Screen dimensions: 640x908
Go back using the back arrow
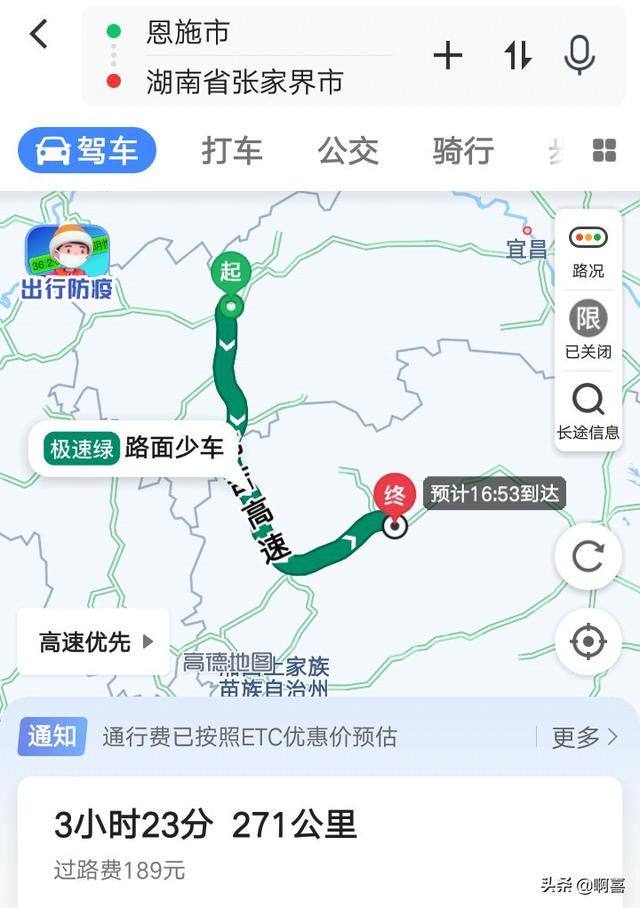click(38, 35)
